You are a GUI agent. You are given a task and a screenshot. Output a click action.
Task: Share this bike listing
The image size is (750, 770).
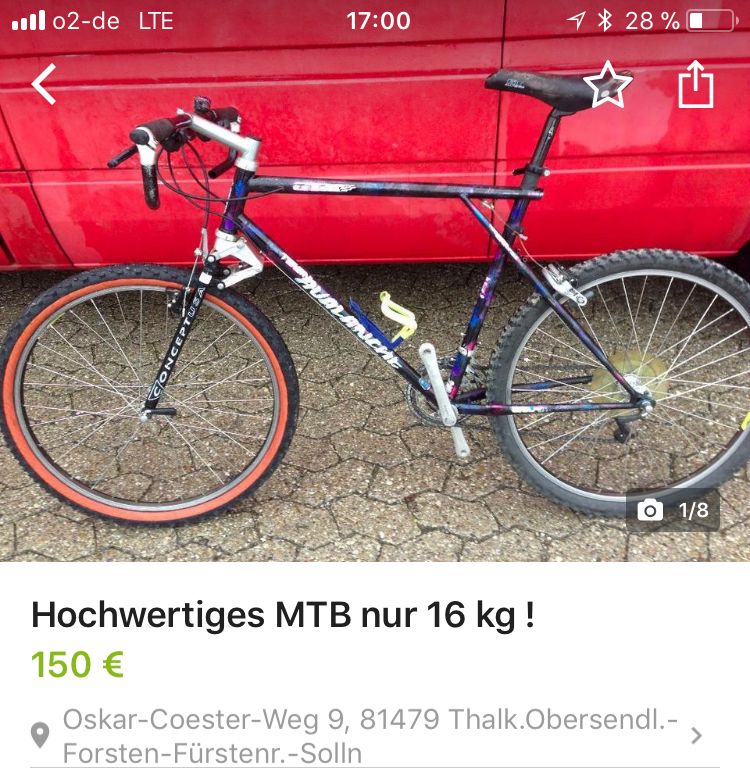(696, 85)
